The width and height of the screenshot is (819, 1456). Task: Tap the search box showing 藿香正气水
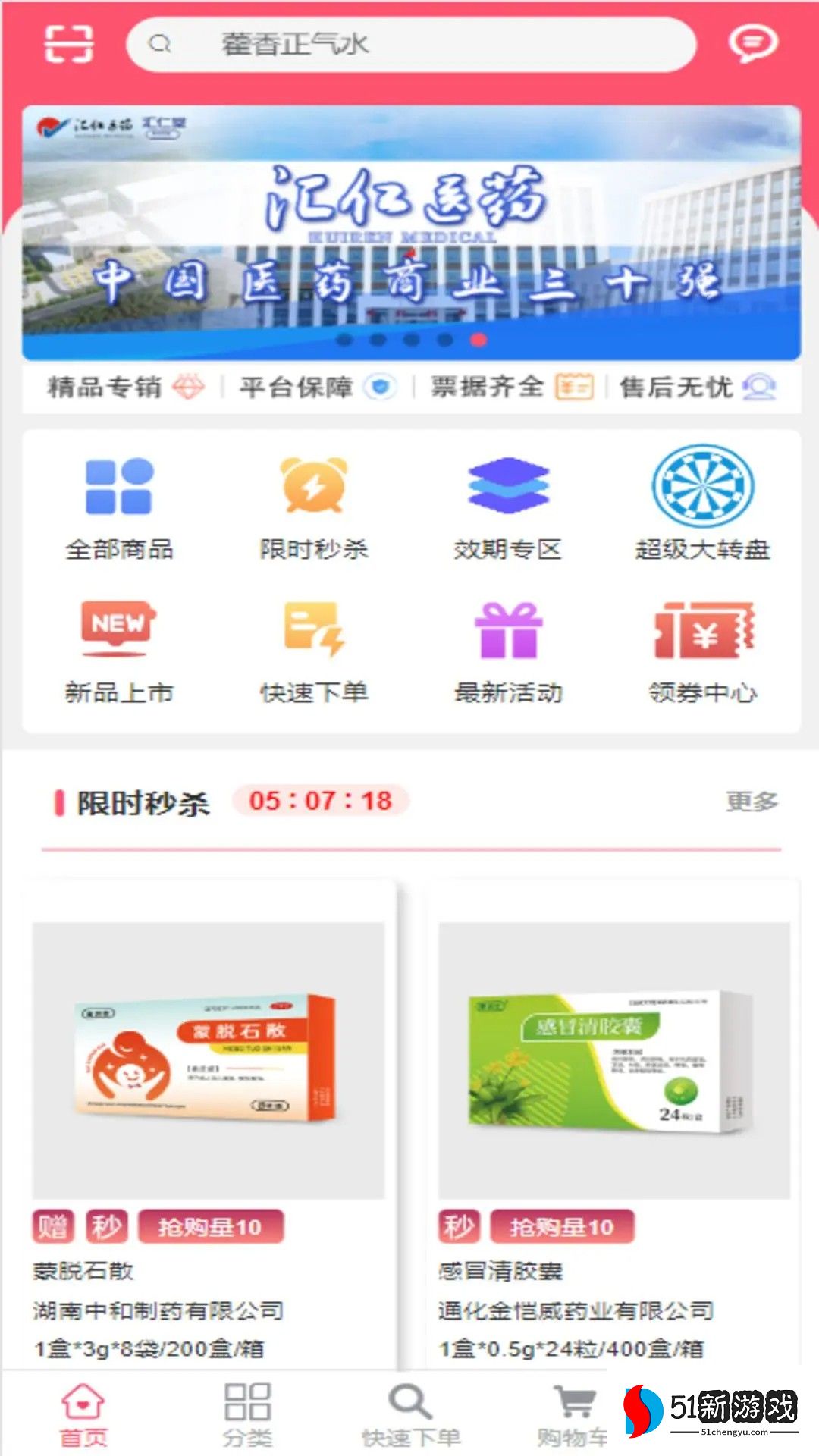pos(410,45)
